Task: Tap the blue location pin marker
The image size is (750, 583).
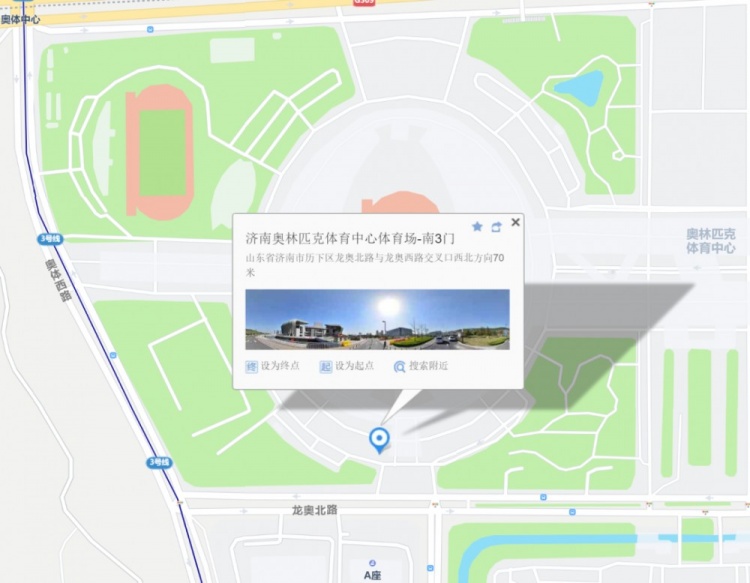Action: point(379,439)
